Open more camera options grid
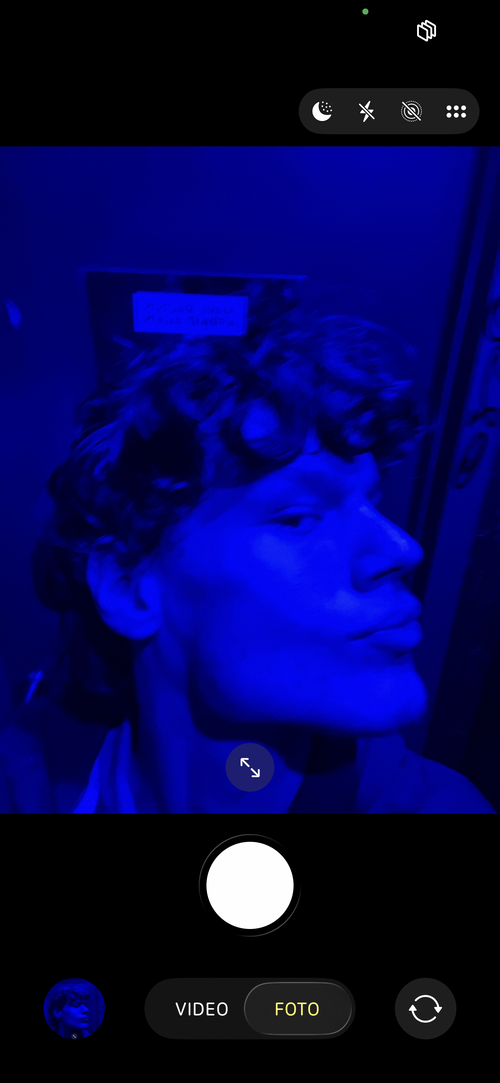Viewport: 500px width, 1083px height. coord(456,111)
